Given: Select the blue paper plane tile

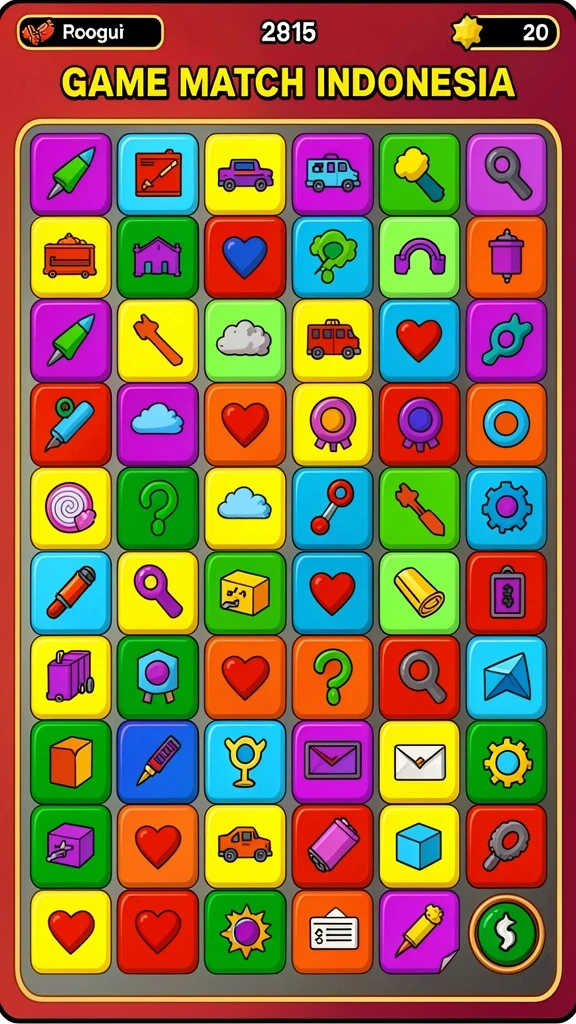Looking at the screenshot, I should (506, 678).
